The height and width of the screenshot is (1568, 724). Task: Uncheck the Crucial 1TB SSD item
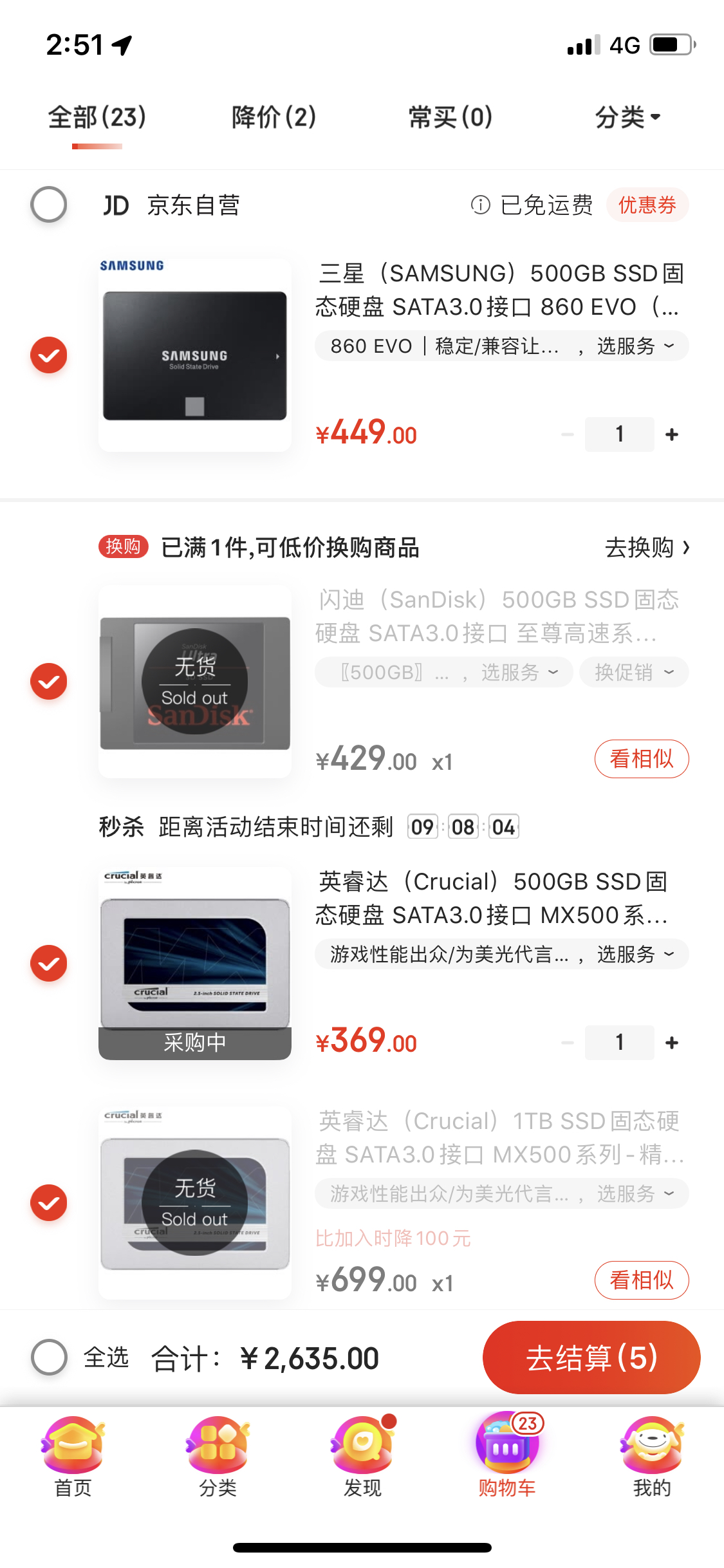click(49, 1202)
